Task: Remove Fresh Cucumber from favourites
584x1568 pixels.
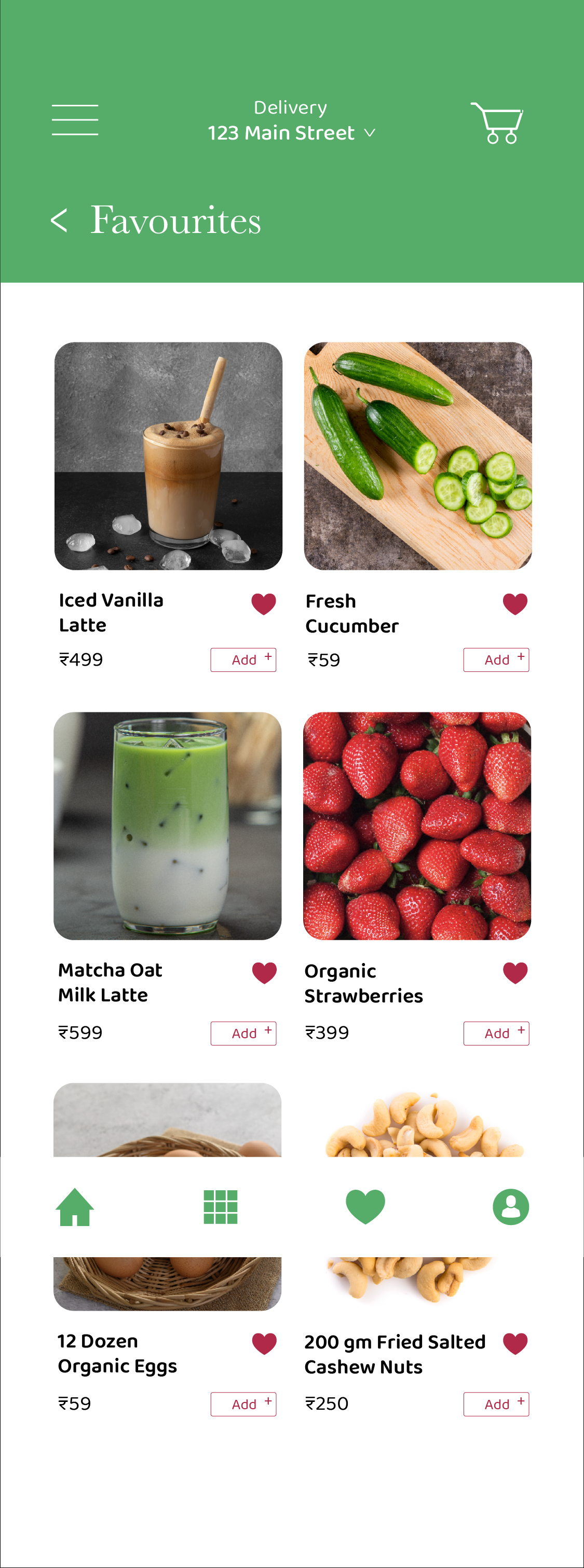Action: coord(515,604)
